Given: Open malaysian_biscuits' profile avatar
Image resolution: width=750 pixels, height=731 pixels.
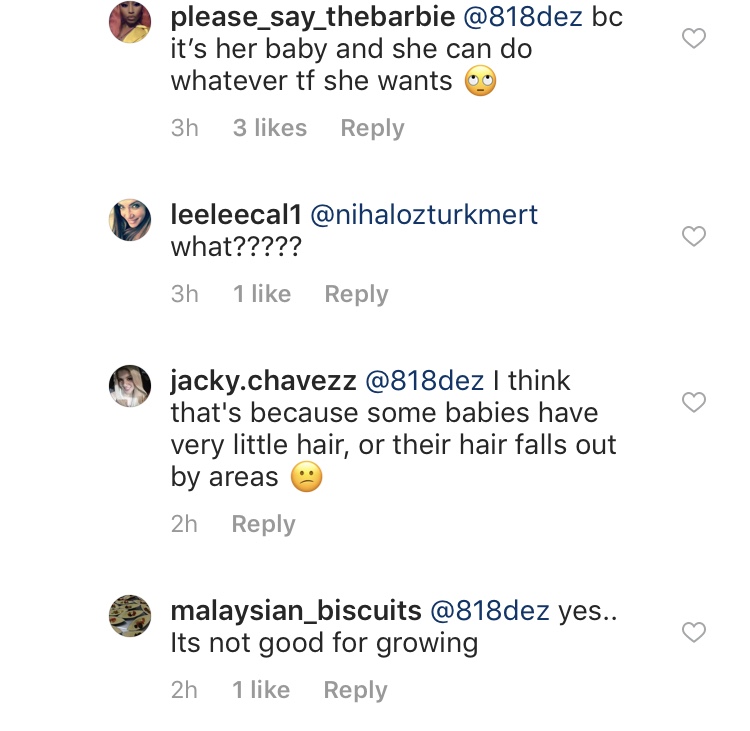Looking at the screenshot, I should [x=130, y=616].
